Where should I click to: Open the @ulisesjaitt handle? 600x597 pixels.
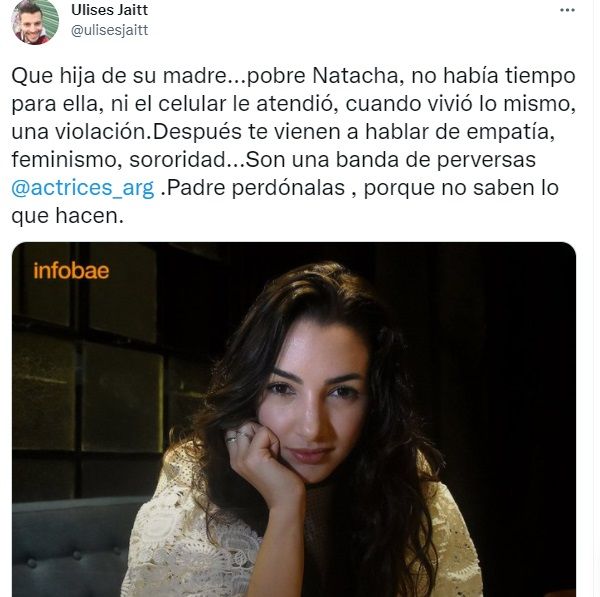[110, 29]
